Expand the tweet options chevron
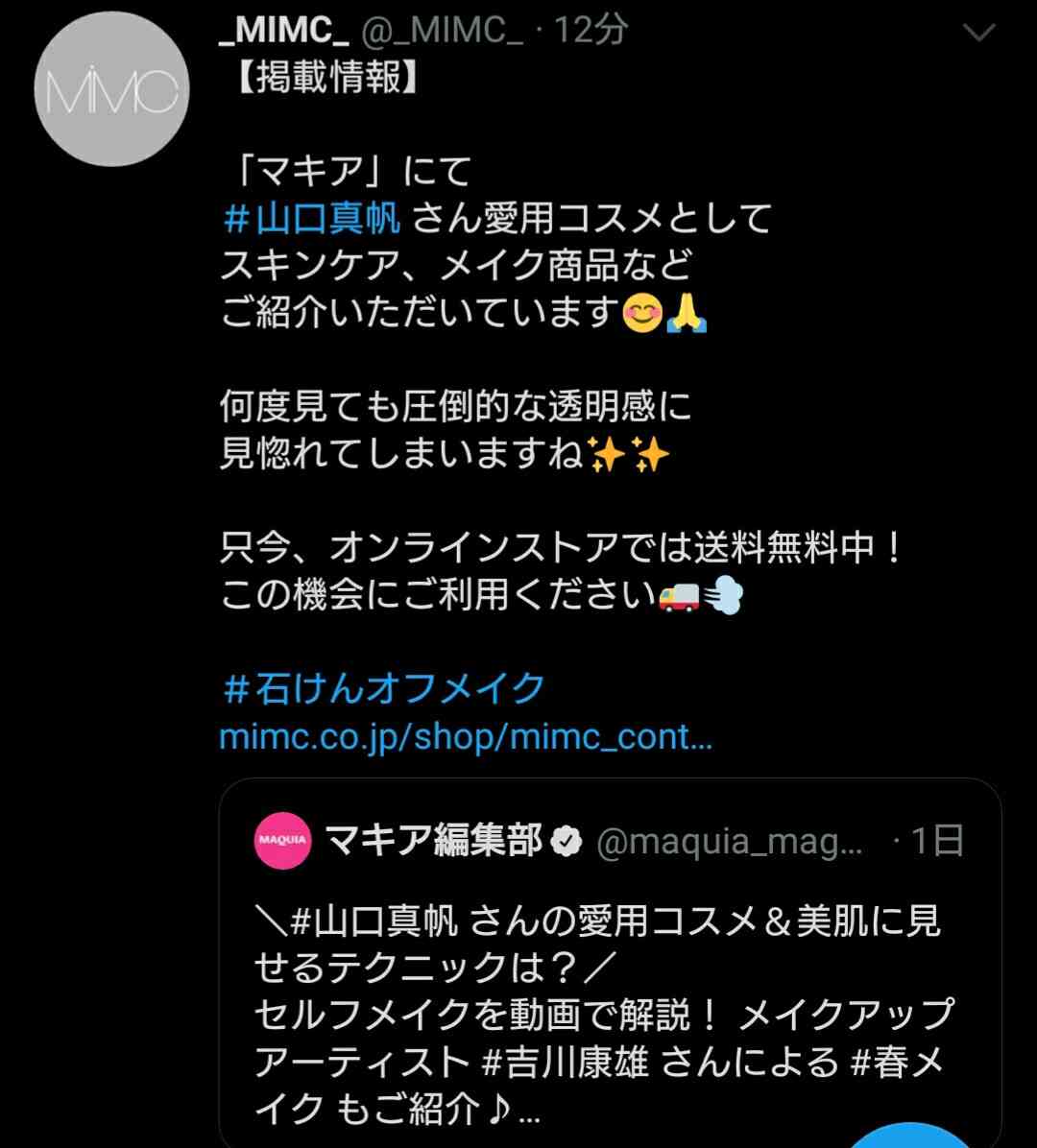 979,34
